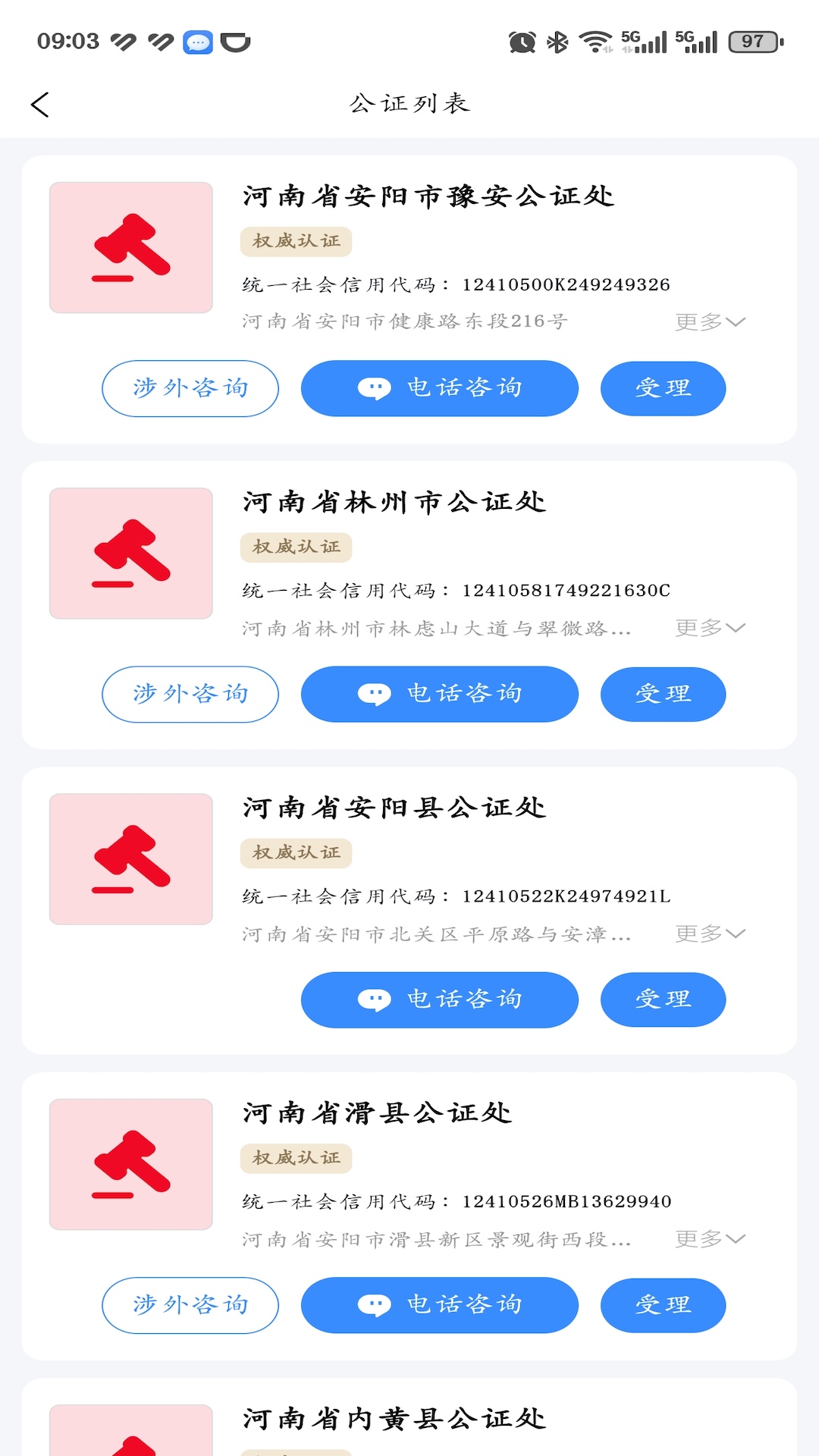This screenshot has width=819, height=1456.
Task: Tap the gavel icon for 河南省林州市公证处
Action: click(x=130, y=553)
